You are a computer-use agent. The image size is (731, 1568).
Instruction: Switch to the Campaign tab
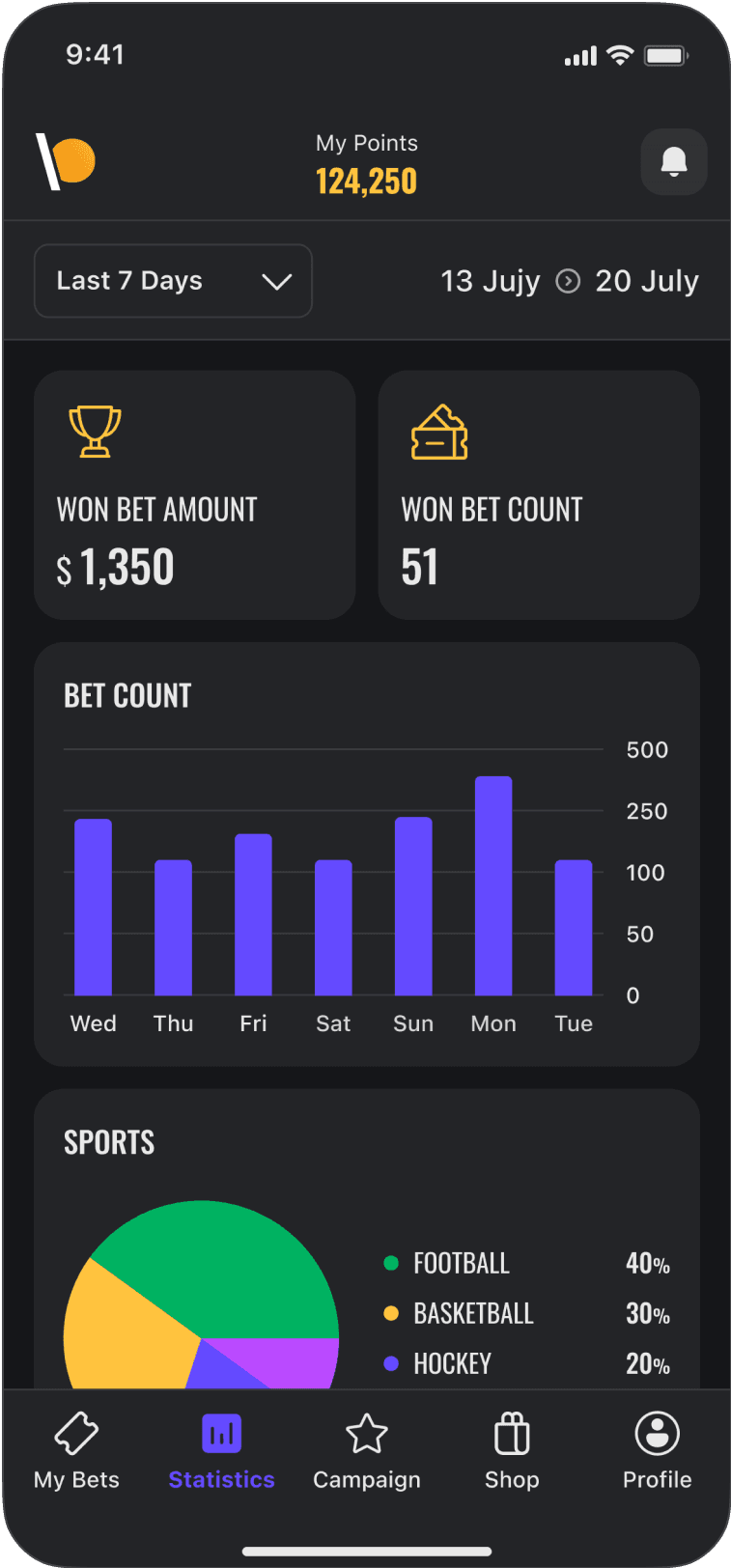click(367, 1450)
